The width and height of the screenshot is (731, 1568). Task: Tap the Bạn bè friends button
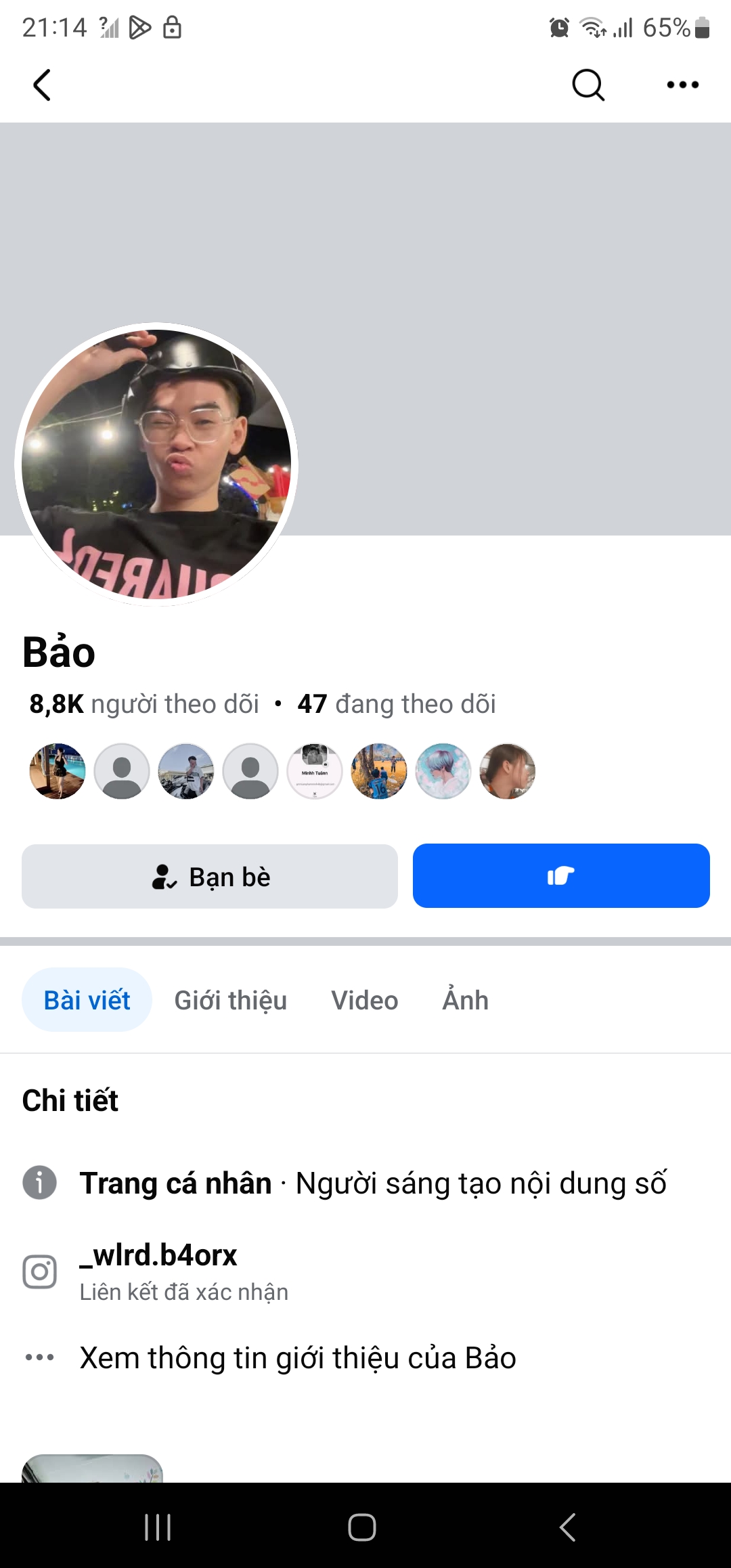point(210,877)
